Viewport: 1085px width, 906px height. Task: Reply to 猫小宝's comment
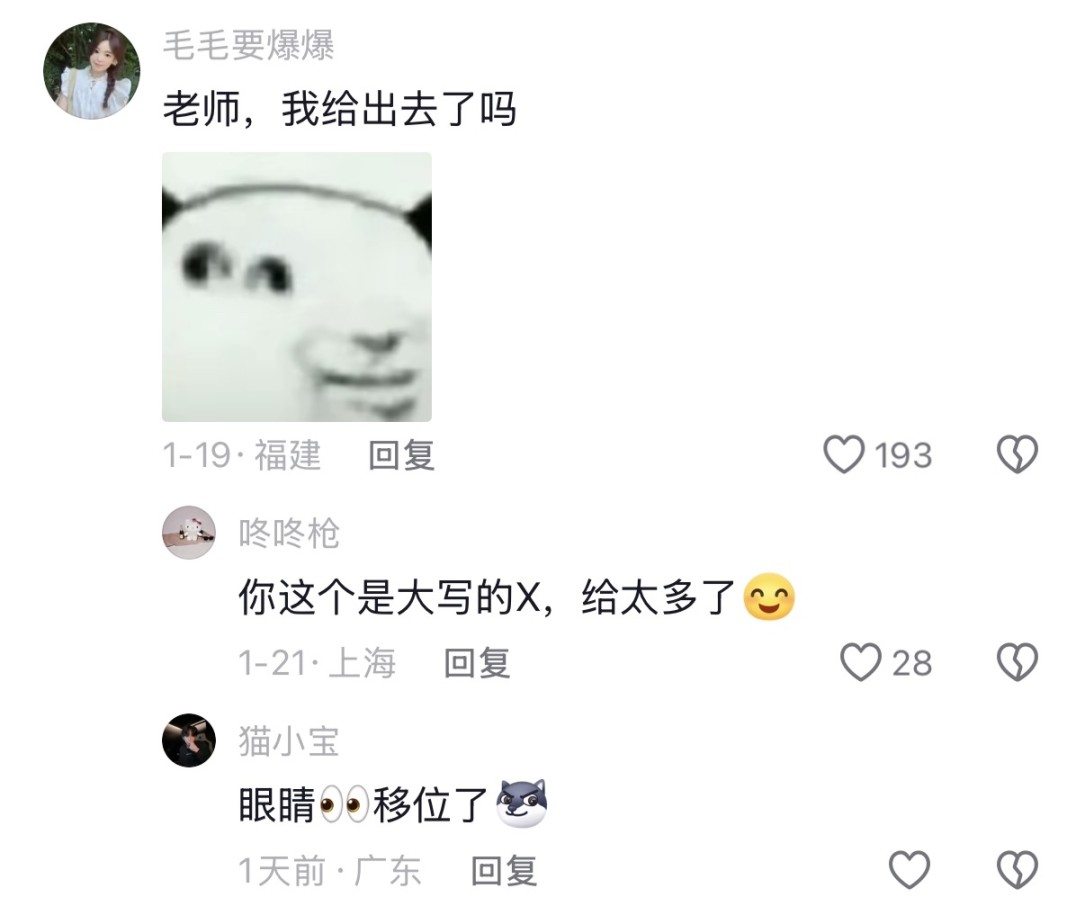(x=504, y=870)
